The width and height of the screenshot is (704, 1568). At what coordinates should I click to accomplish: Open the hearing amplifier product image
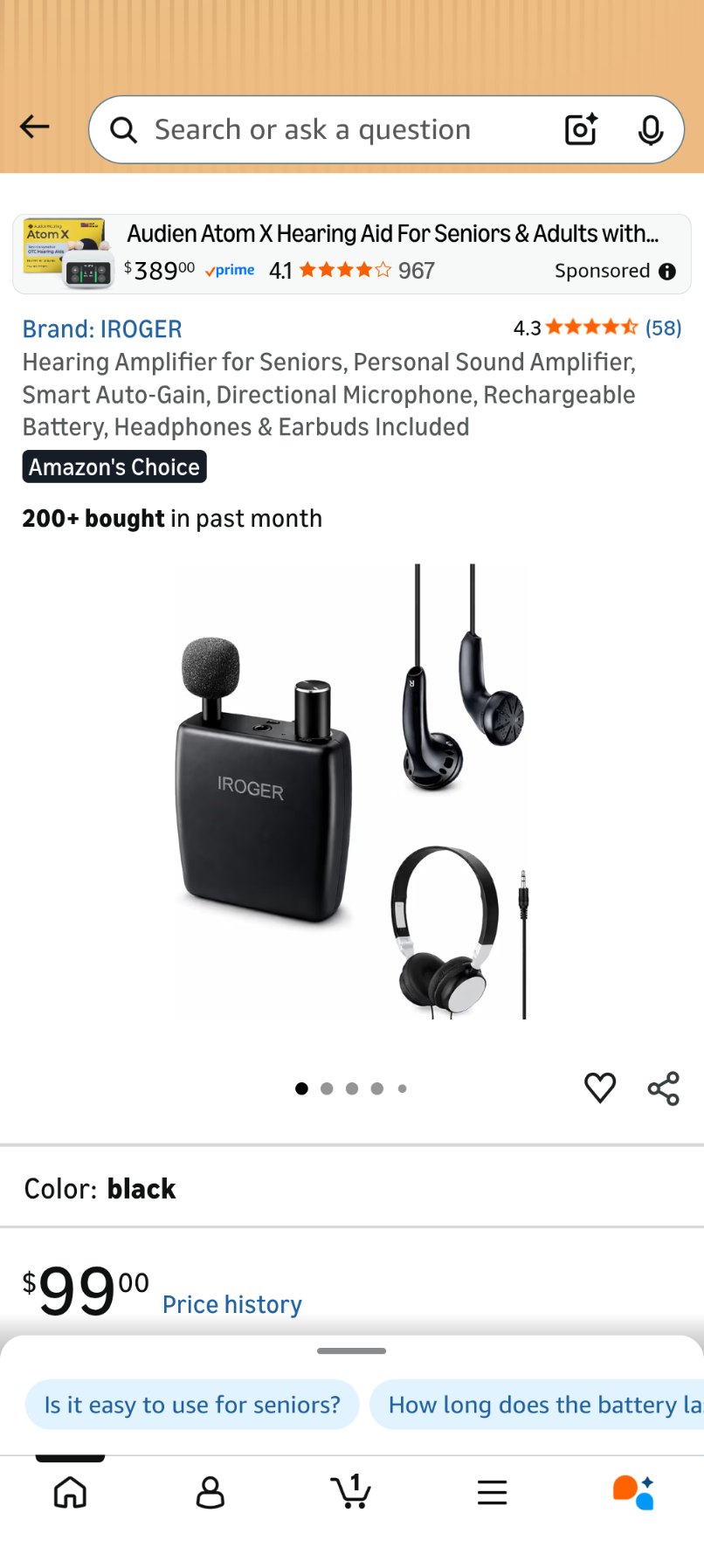tap(351, 791)
